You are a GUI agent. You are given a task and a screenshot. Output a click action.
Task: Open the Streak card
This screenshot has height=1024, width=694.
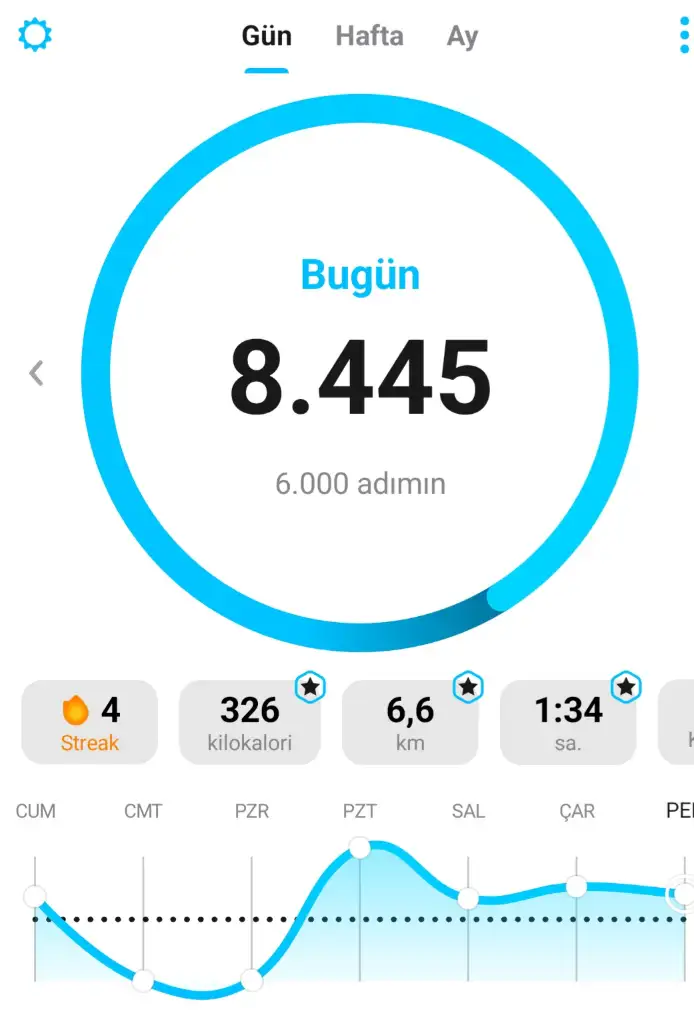click(x=90, y=723)
